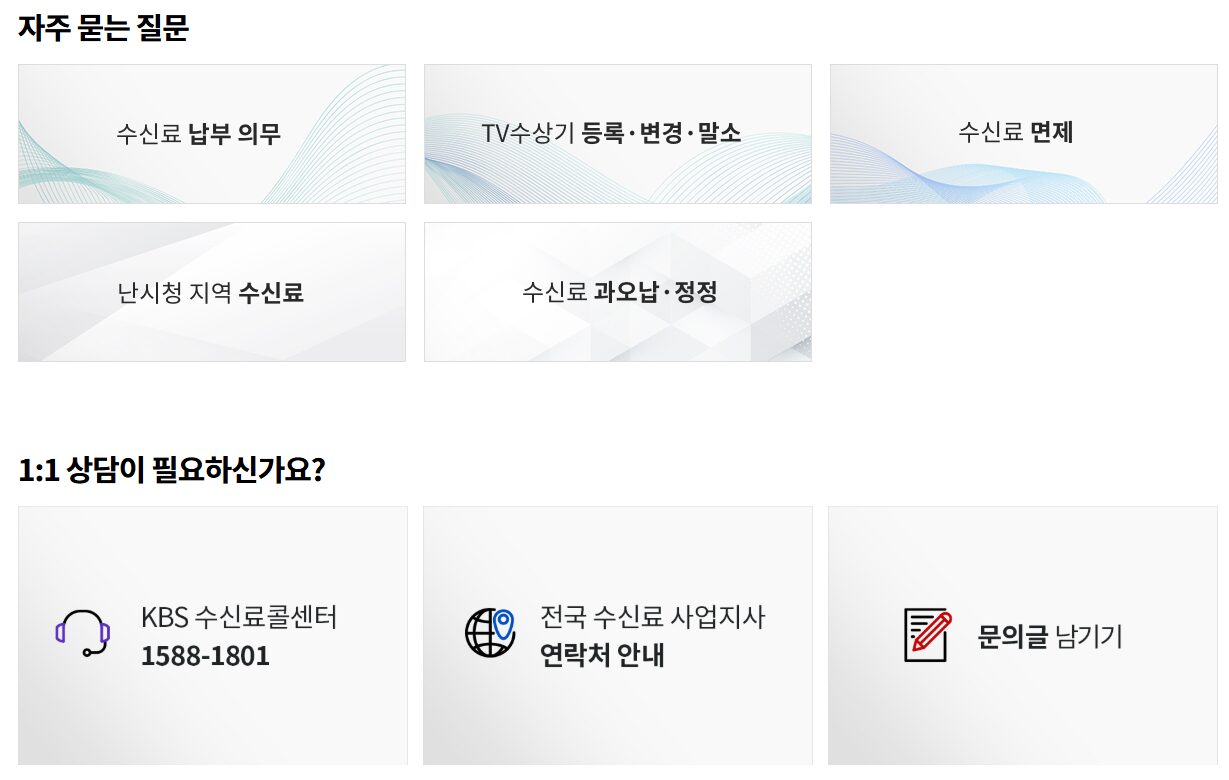View the 수신료 과오납·정정 FAQ card
Viewport: 1229px width, 780px height.
617,292
